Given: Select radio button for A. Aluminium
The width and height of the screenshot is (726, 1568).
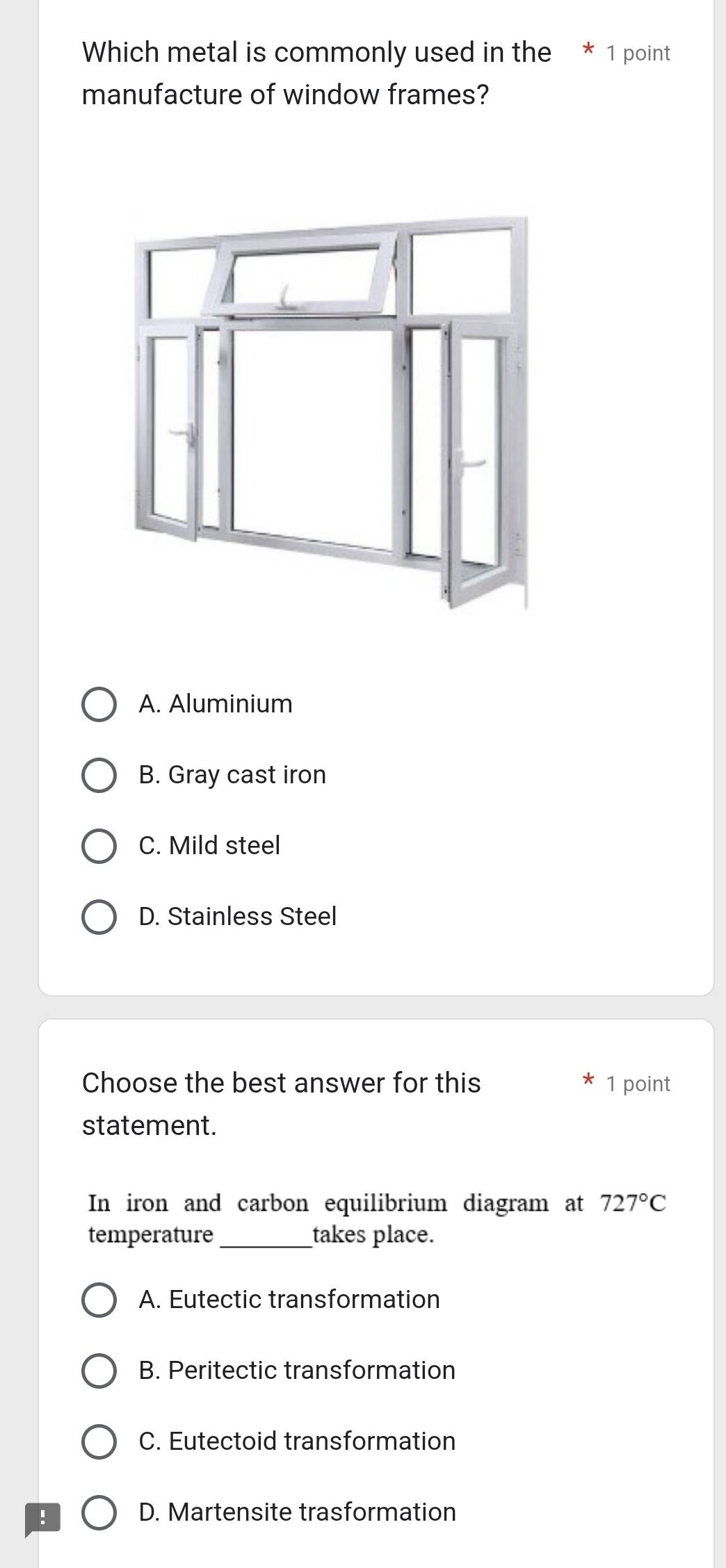Looking at the screenshot, I should tap(99, 705).
